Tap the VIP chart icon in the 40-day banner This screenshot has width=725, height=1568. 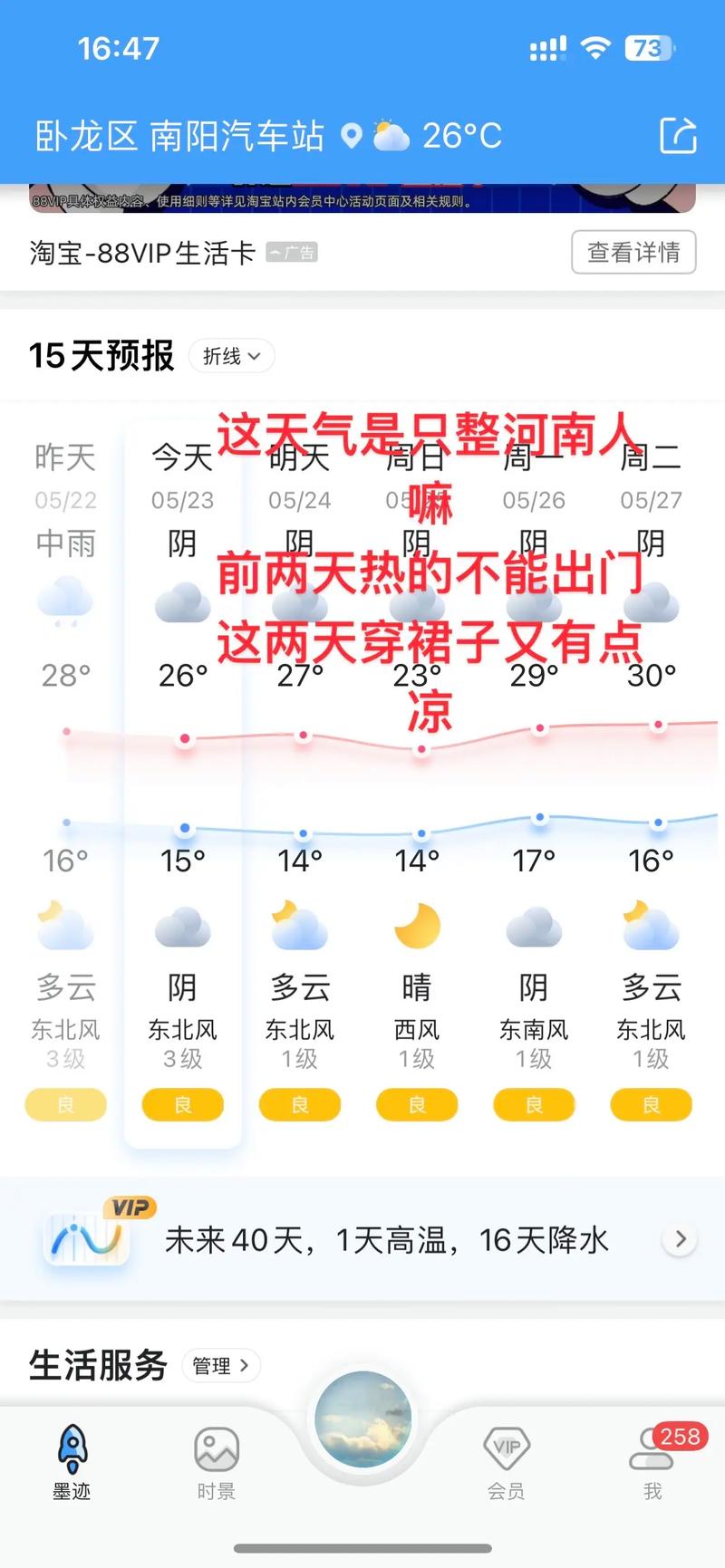[x=88, y=1238]
